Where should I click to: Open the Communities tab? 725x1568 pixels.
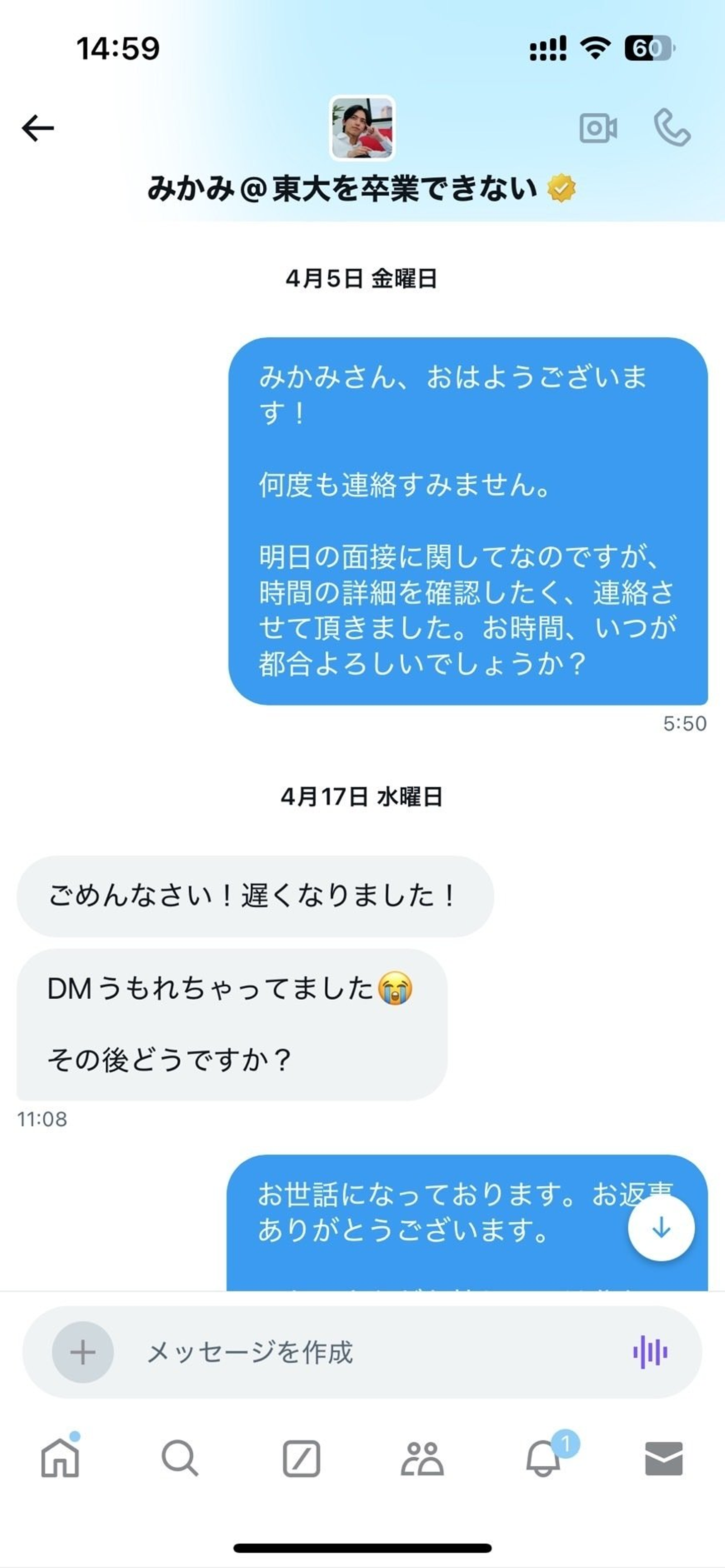pyautogui.click(x=422, y=1458)
